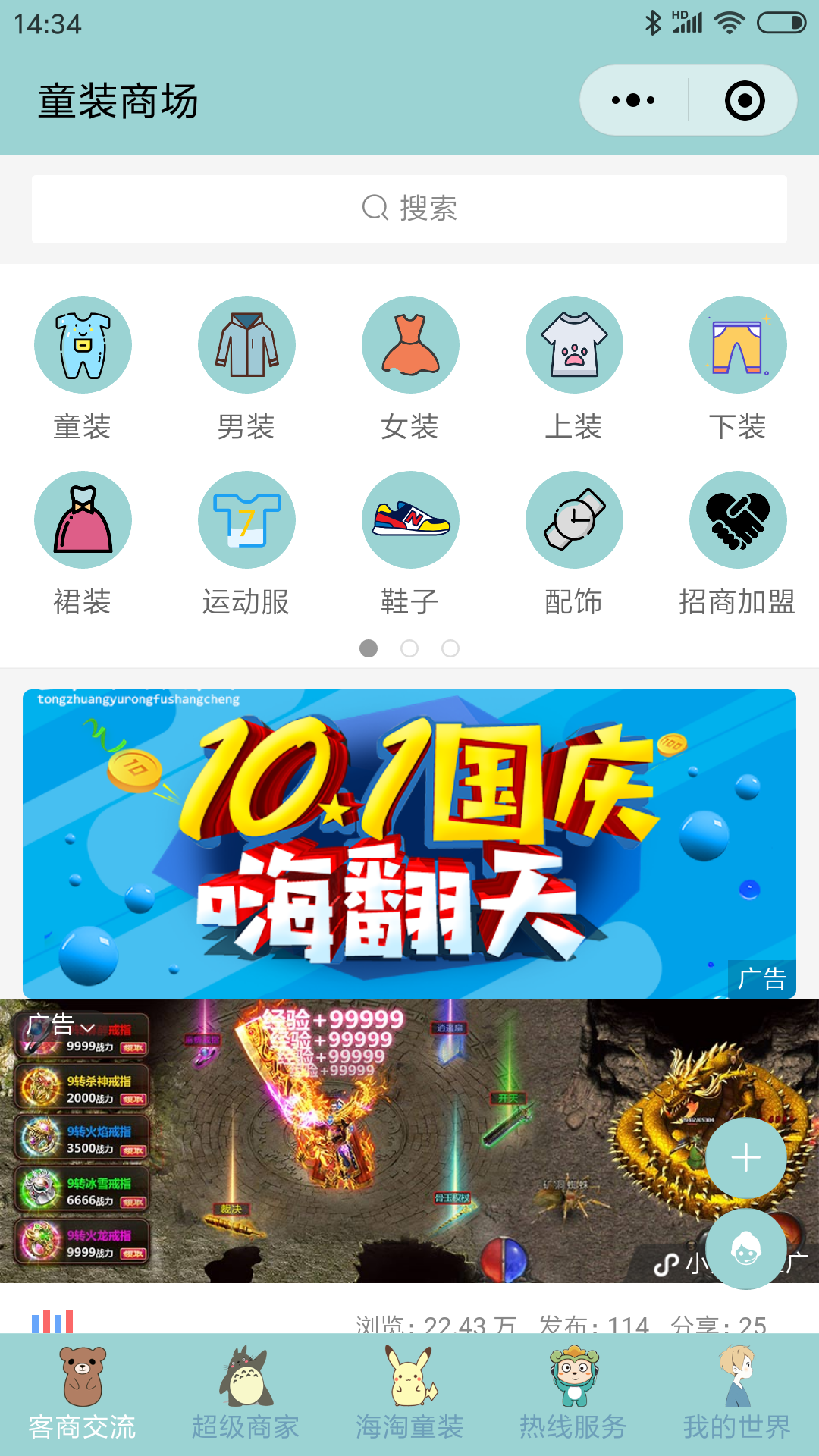Open the 裙装 category
The image size is (819, 1456).
[x=83, y=521]
